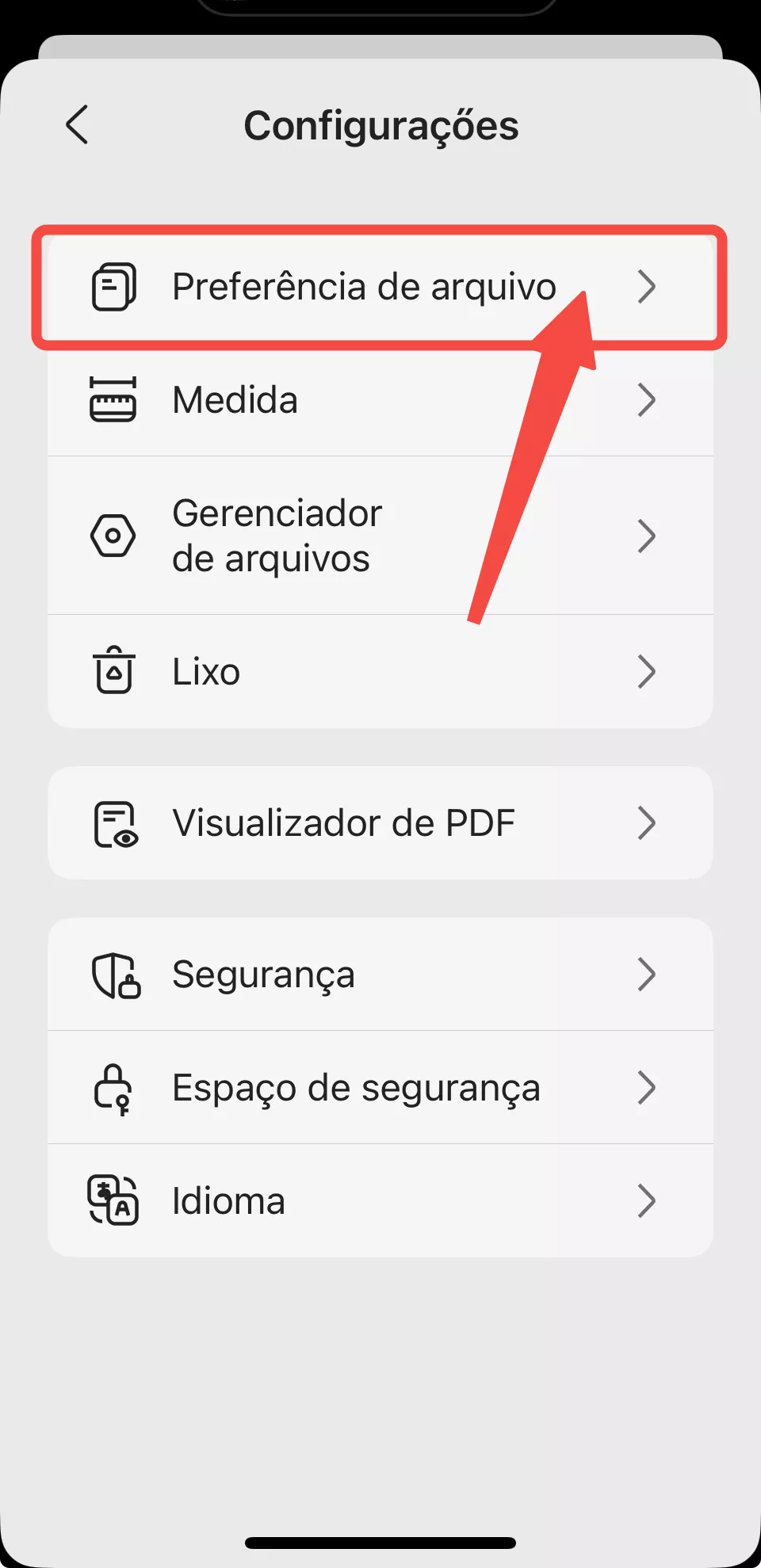Open Visualizador de PDF options
761x1568 pixels.
[x=357, y=822]
